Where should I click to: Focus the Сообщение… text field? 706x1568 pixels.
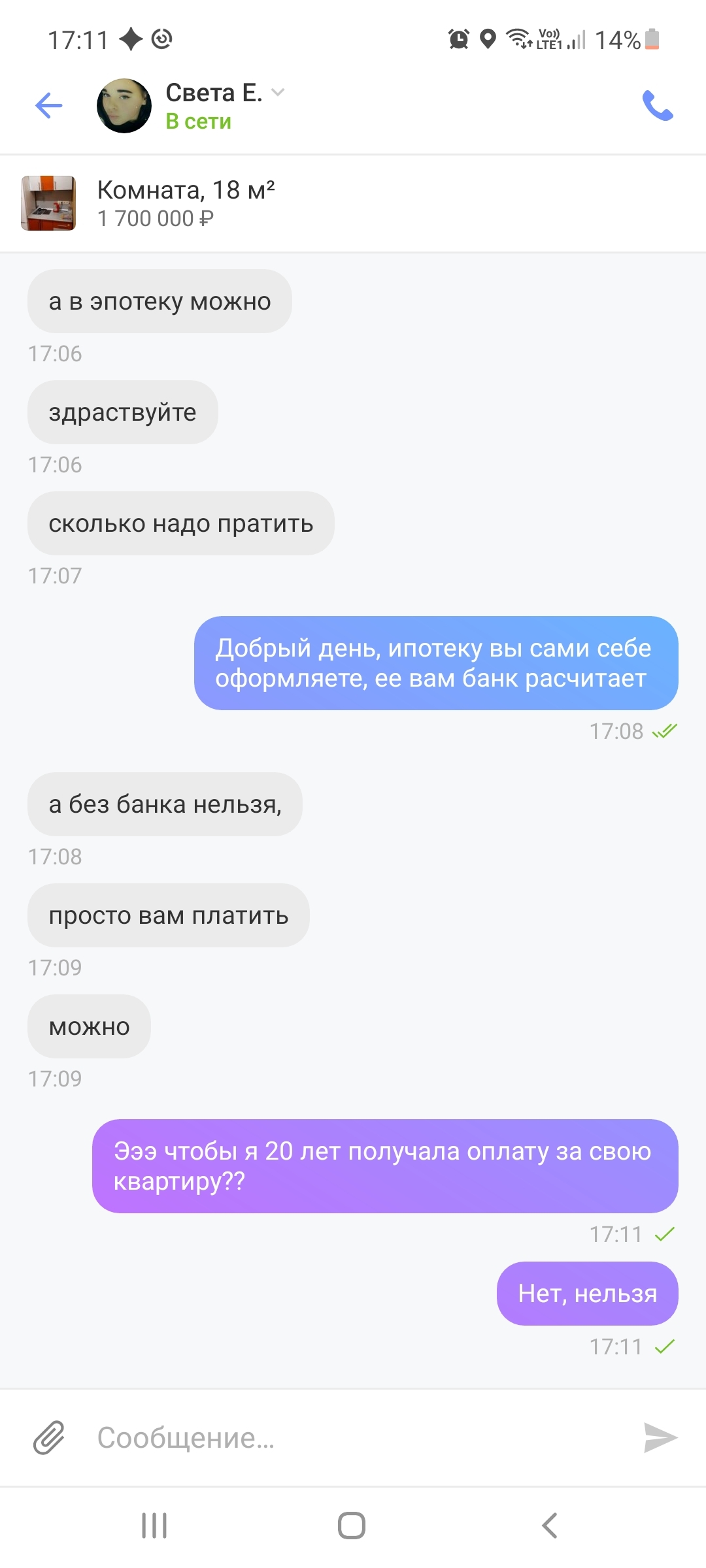353,1437
